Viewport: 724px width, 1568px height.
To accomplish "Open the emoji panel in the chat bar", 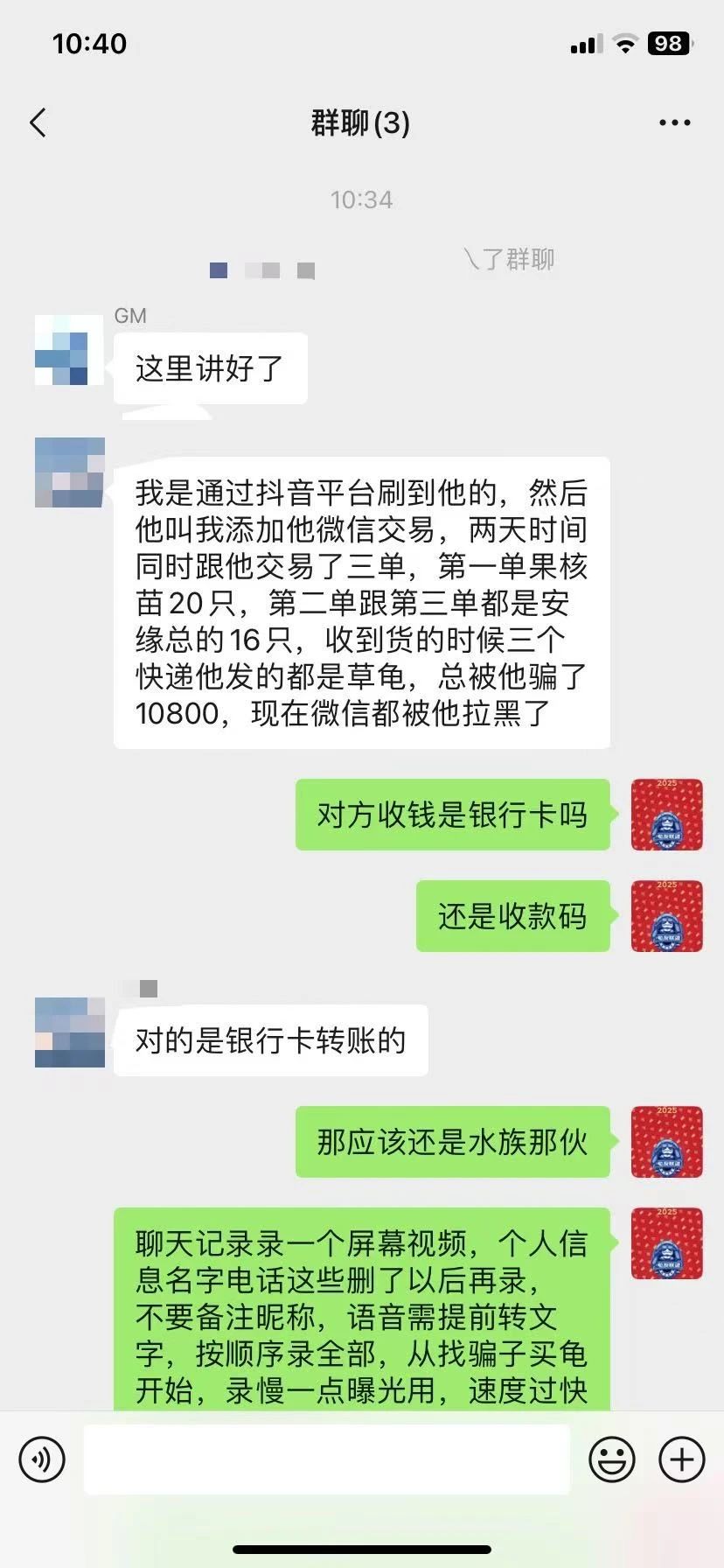I will coord(613,1459).
